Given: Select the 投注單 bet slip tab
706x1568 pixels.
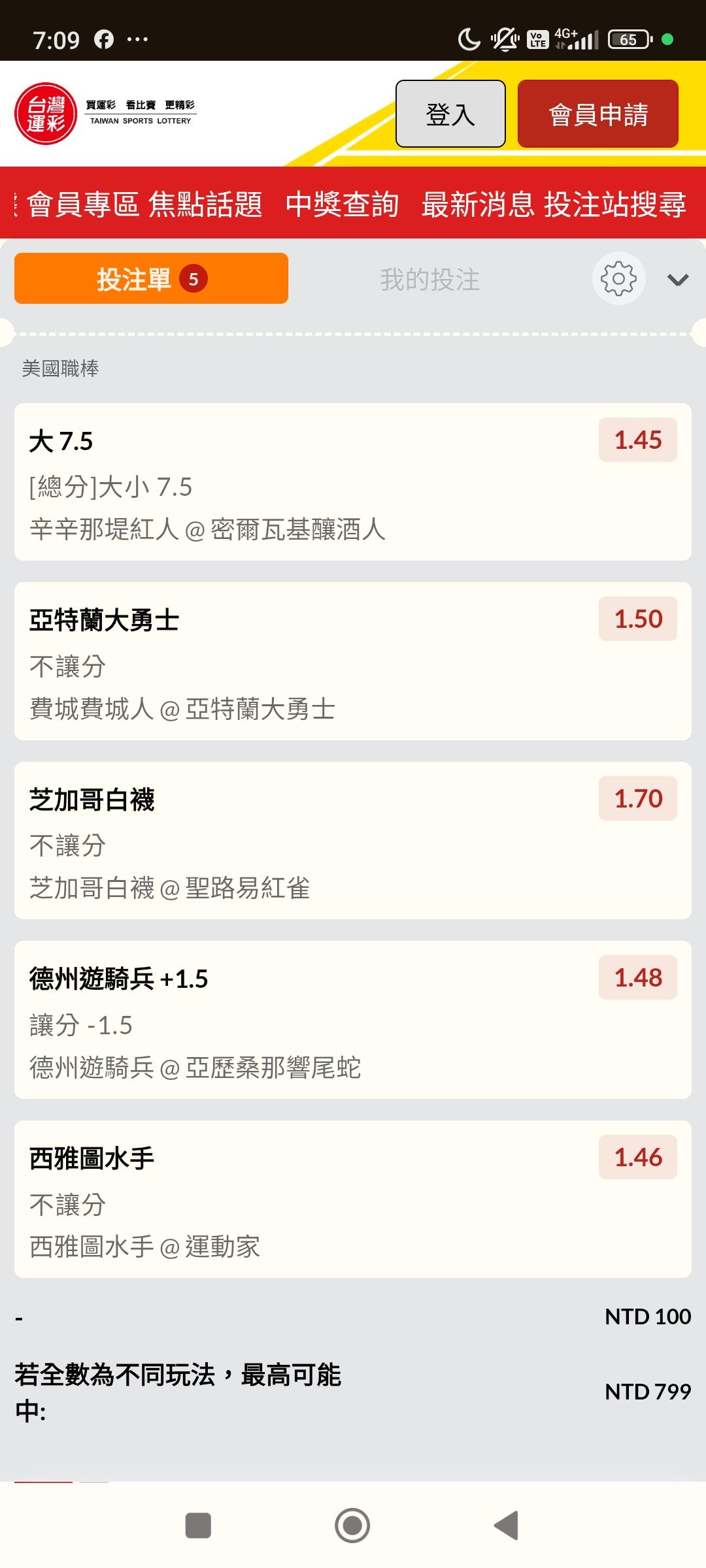Looking at the screenshot, I should pyautogui.click(x=151, y=278).
